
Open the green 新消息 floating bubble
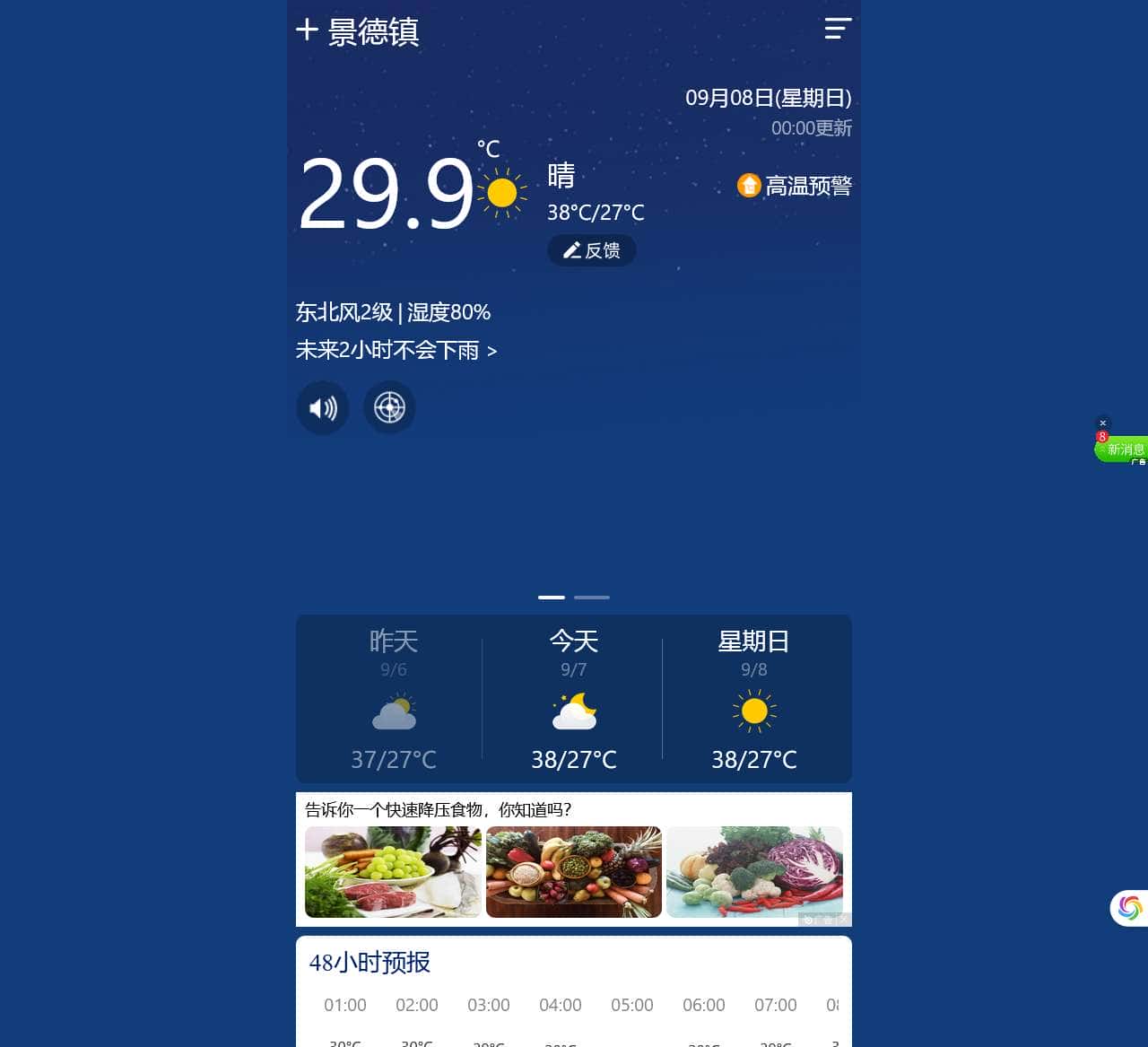(x=1124, y=449)
